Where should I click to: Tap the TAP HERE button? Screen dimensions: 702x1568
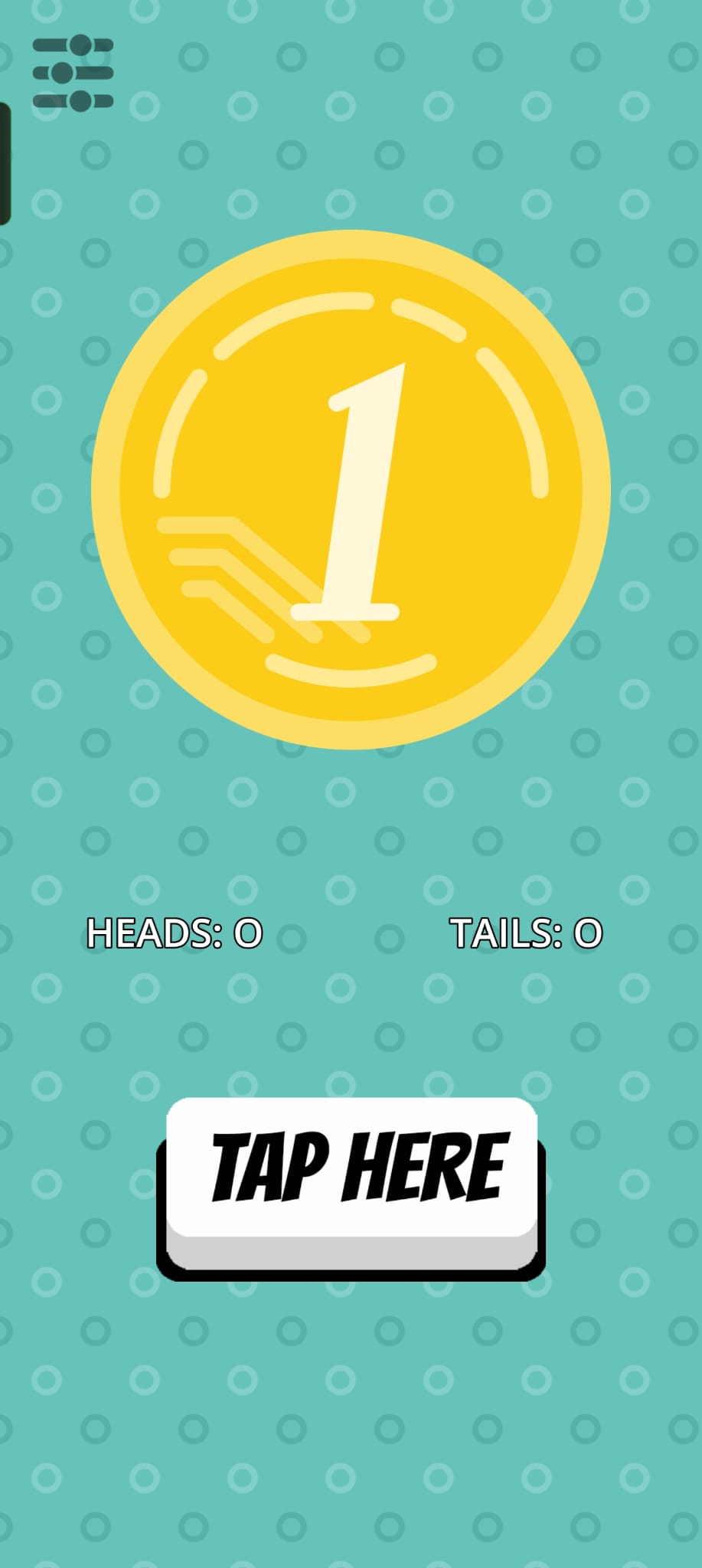(x=351, y=1188)
